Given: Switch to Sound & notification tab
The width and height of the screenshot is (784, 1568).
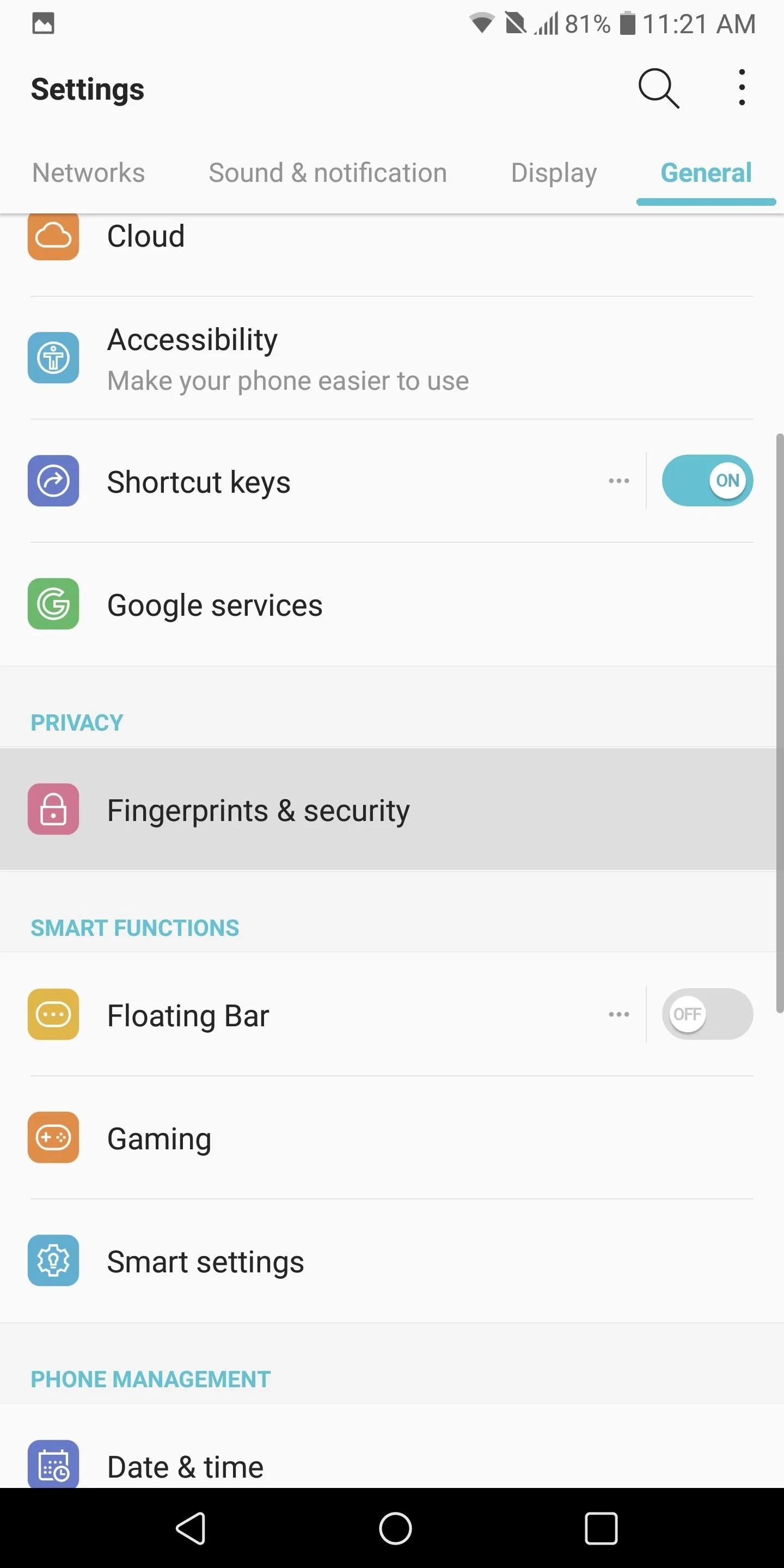Looking at the screenshot, I should click(327, 173).
